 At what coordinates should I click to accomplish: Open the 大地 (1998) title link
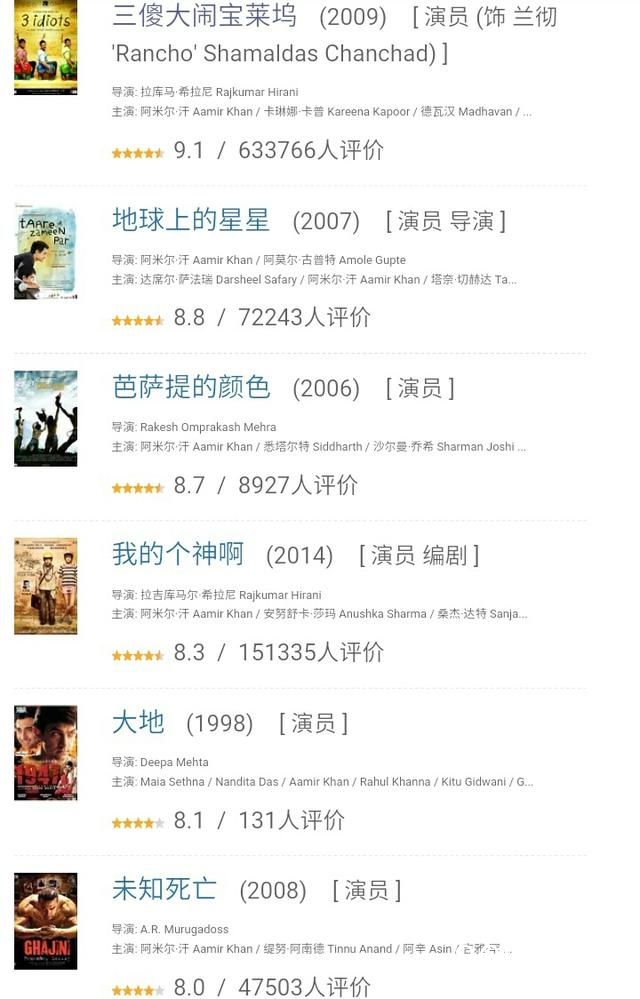[138, 722]
